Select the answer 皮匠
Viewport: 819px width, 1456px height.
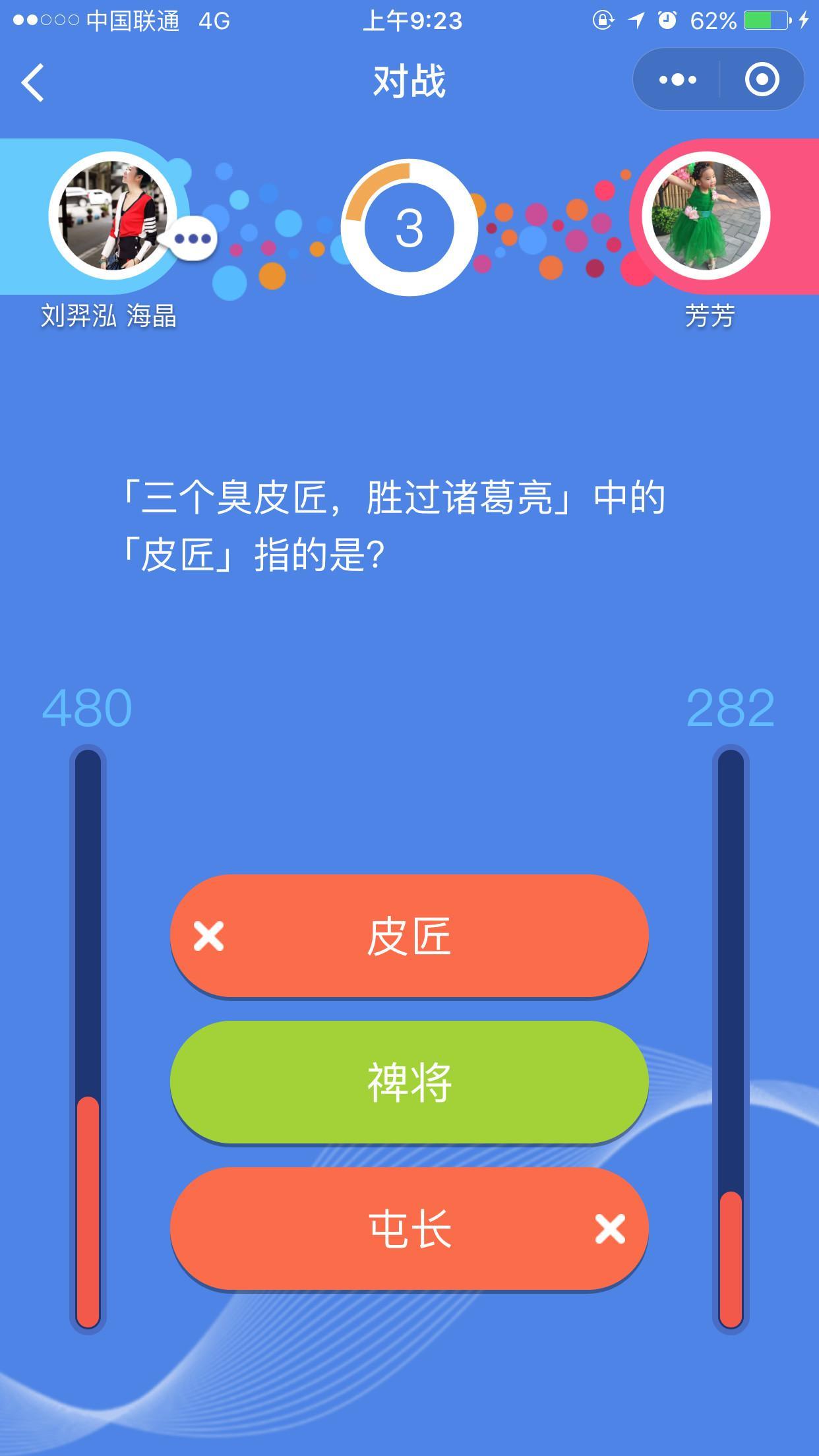[409, 936]
